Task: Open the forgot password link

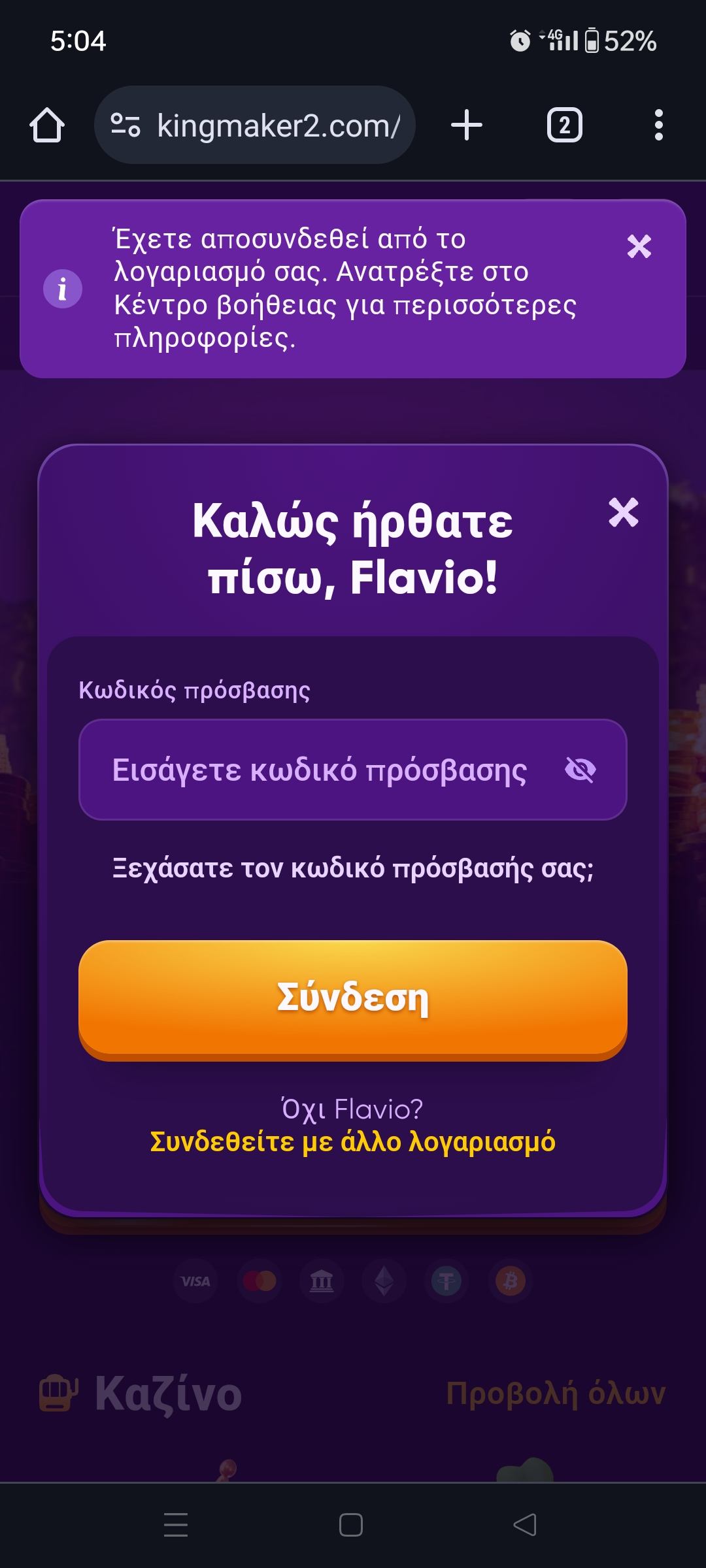Action: click(353, 868)
